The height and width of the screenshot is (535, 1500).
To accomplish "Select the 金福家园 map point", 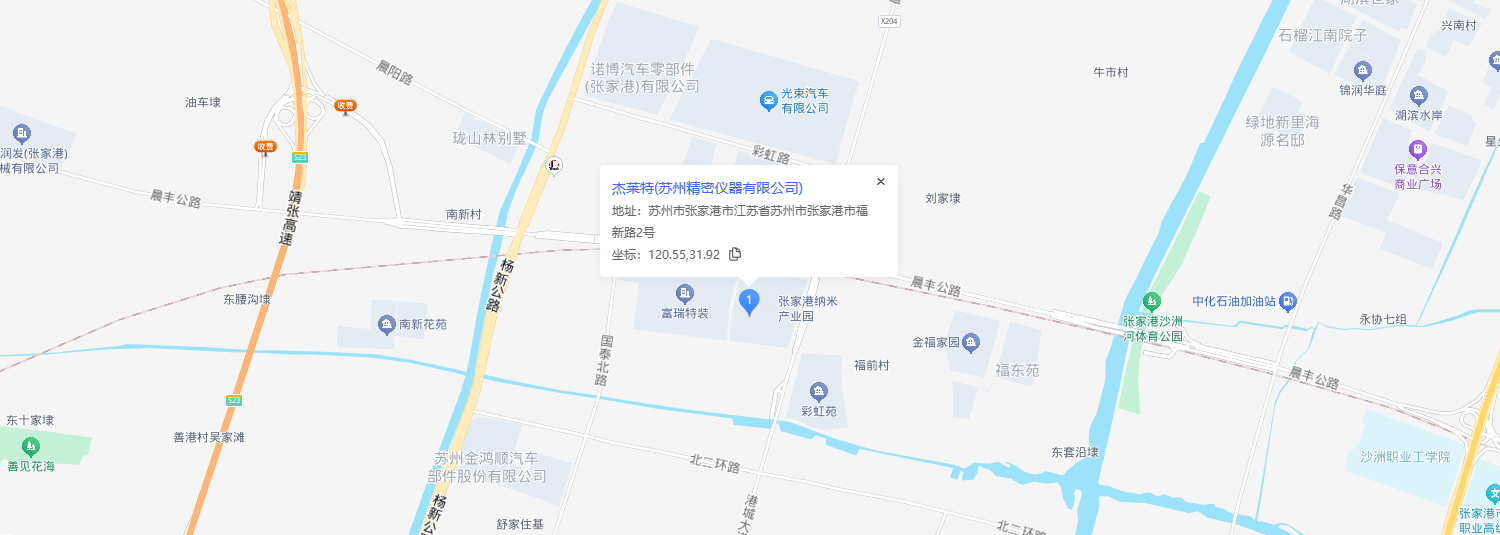I will 971,343.
